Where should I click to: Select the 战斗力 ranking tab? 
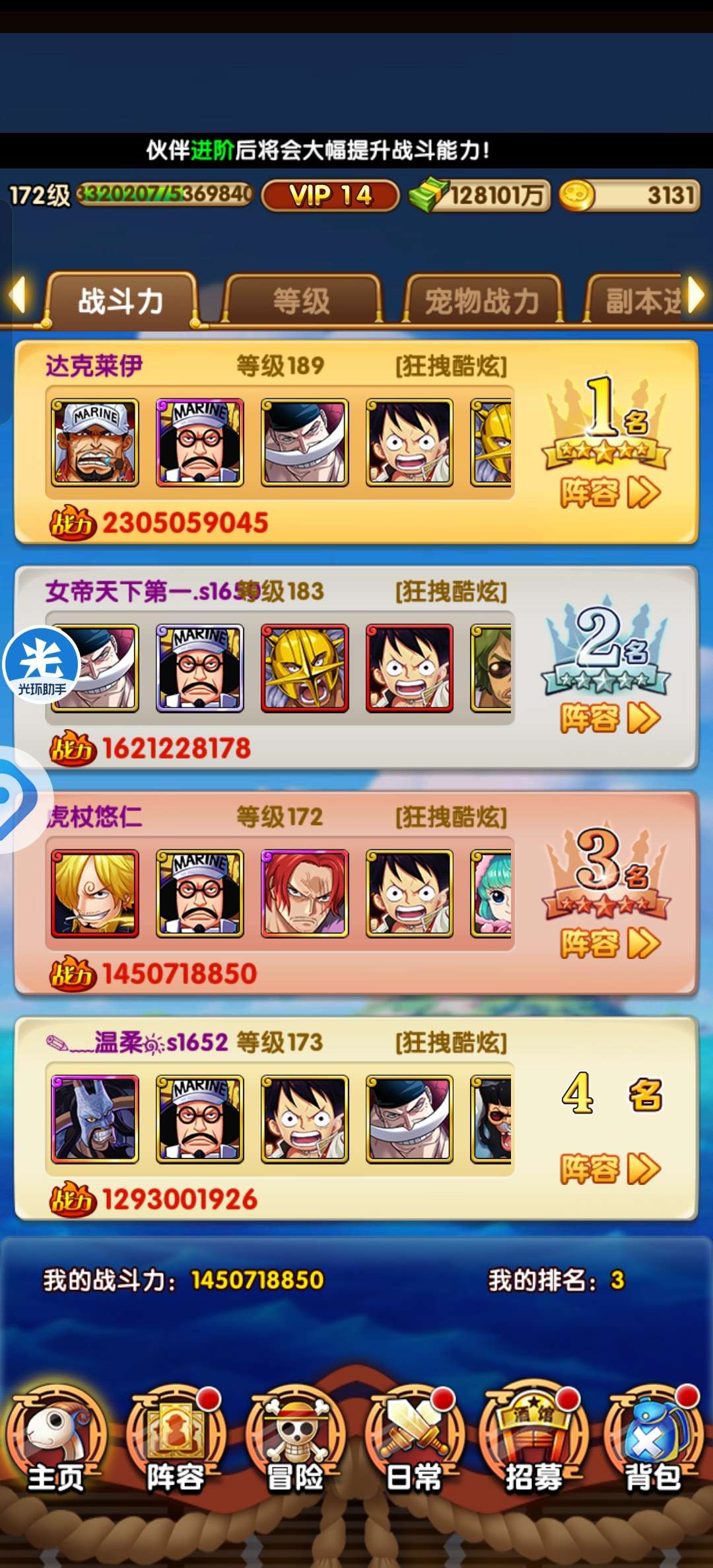pos(121,301)
